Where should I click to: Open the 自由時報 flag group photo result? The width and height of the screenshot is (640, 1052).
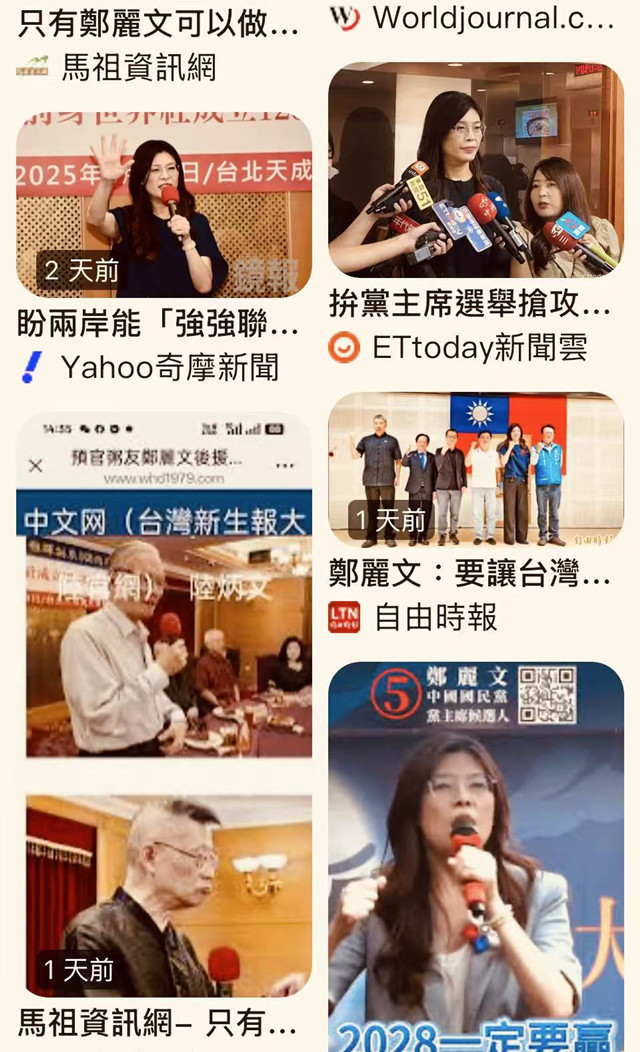[476, 468]
